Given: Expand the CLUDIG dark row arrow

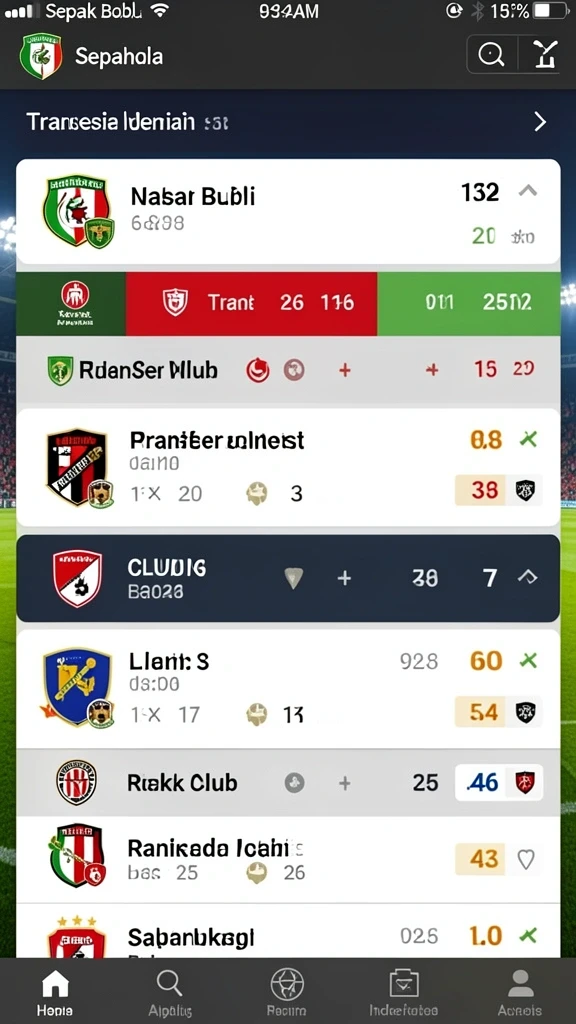Looking at the screenshot, I should pyautogui.click(x=527, y=577).
